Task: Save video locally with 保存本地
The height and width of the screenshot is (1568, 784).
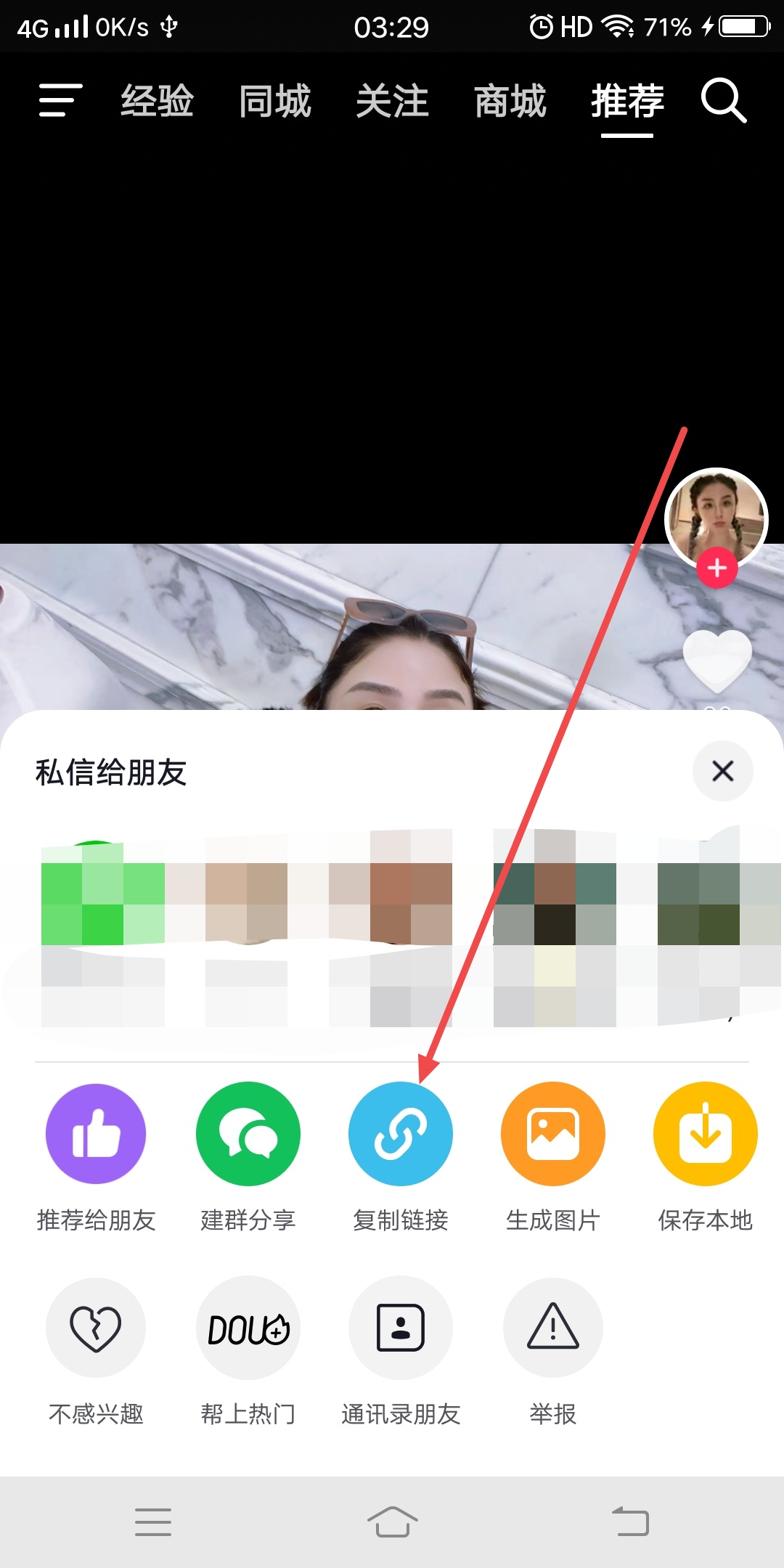Action: pyautogui.click(x=705, y=1134)
